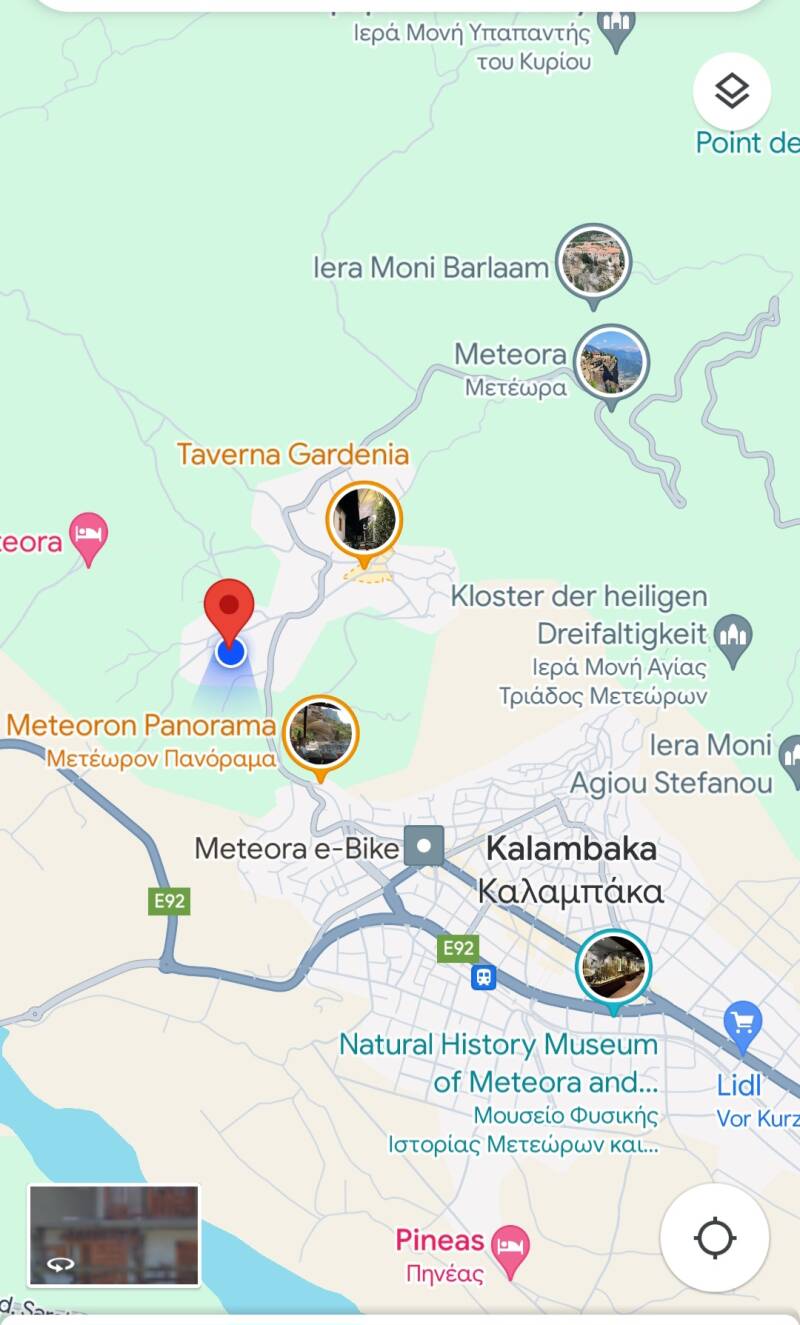Select the Kloster der heiligen Dreifaltigkeit pin

pos(735,635)
